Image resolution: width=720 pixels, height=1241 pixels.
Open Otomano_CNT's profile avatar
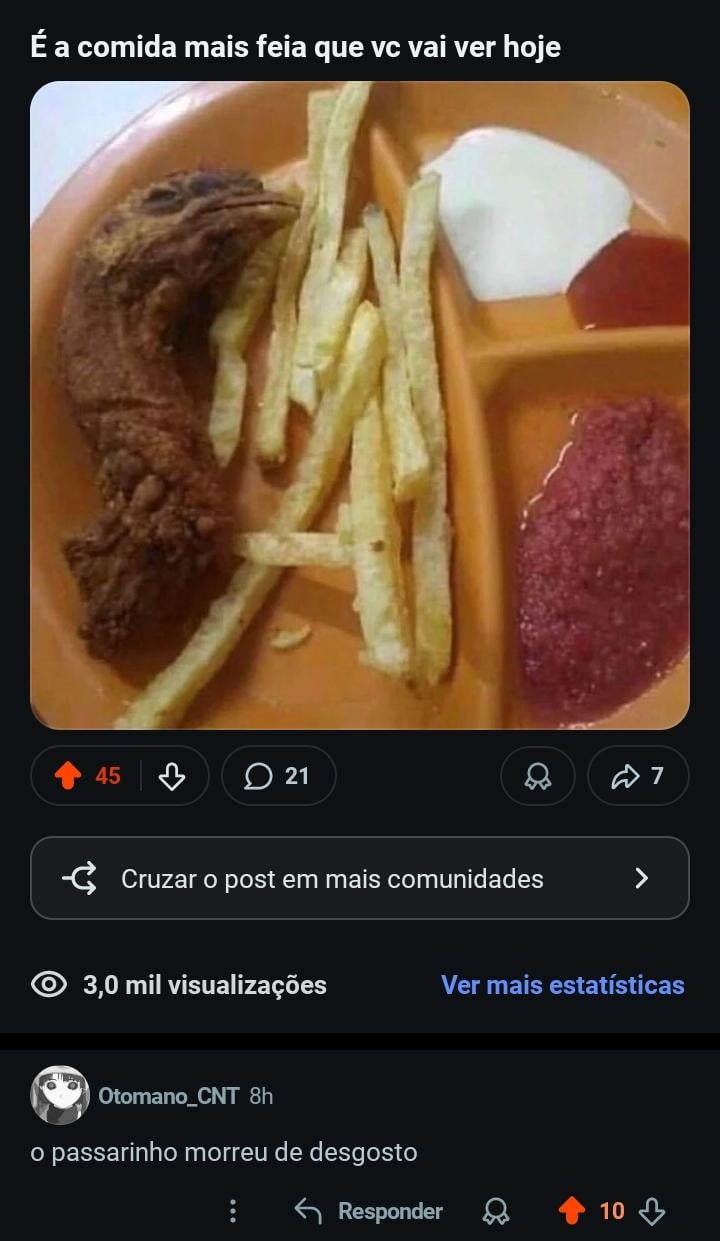pos(60,1095)
